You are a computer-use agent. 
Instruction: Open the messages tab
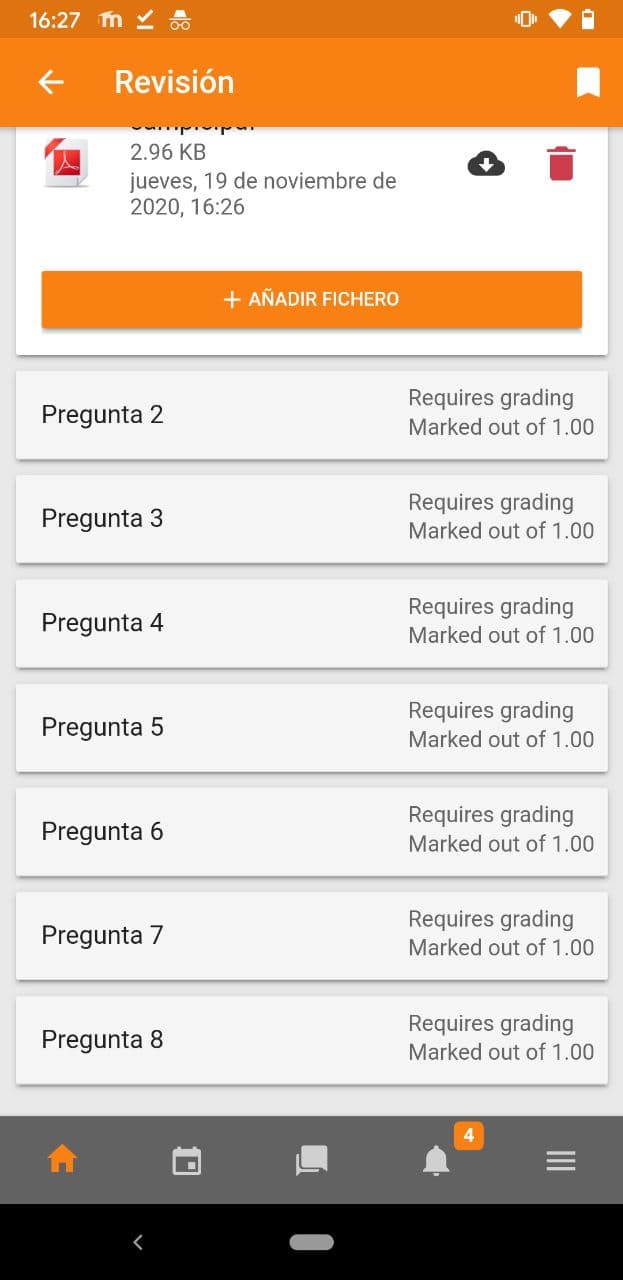[x=311, y=1160]
